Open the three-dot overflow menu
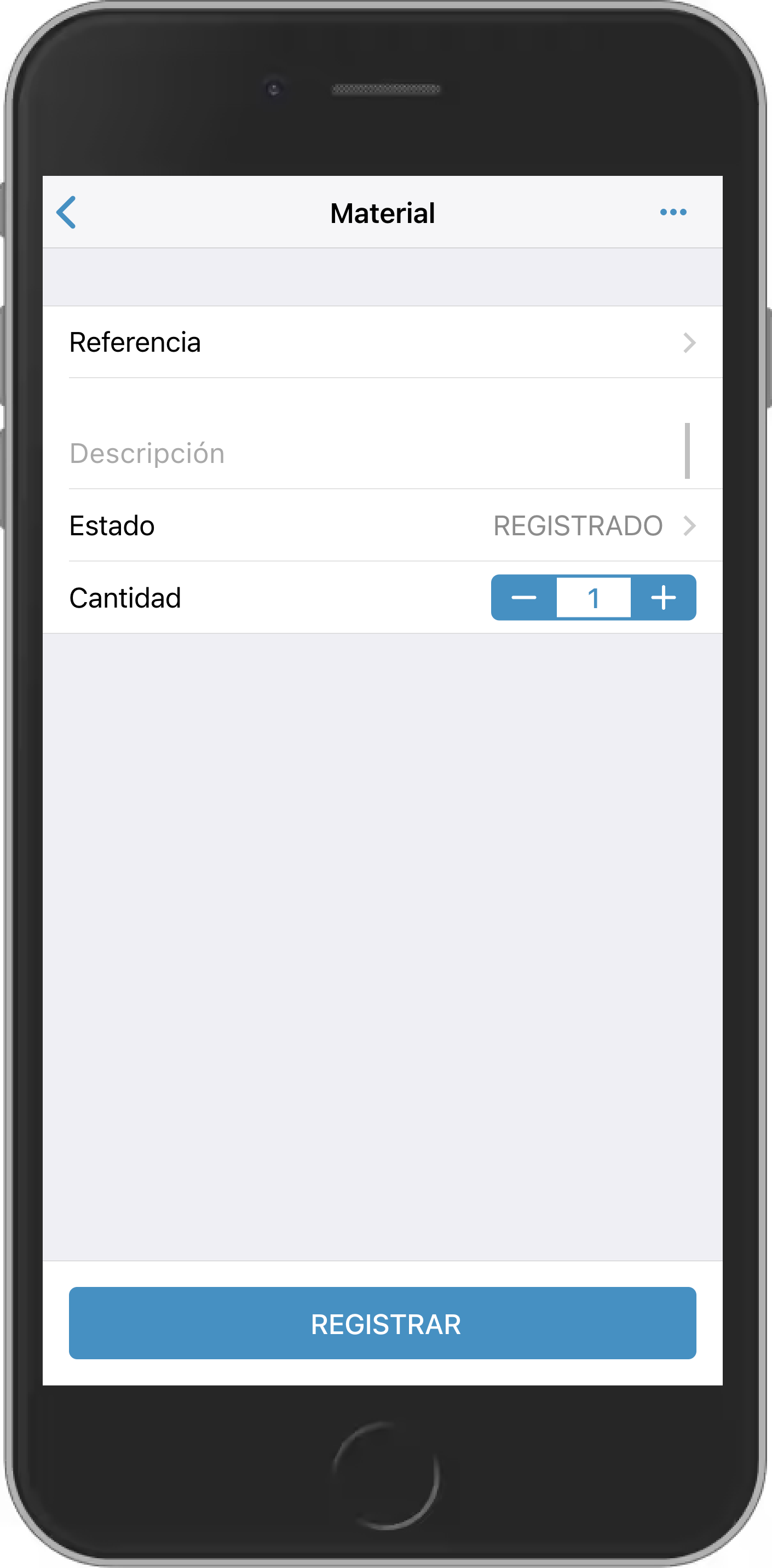 pos(673,213)
